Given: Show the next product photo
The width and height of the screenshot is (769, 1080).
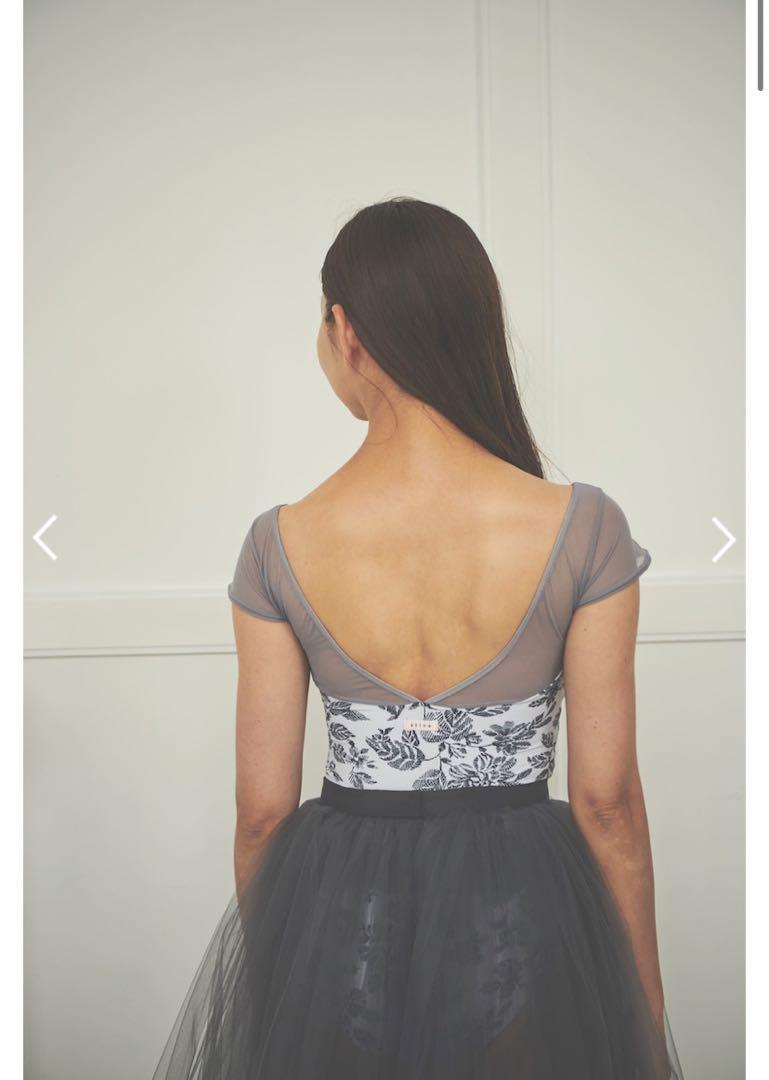Looking at the screenshot, I should coord(722,540).
